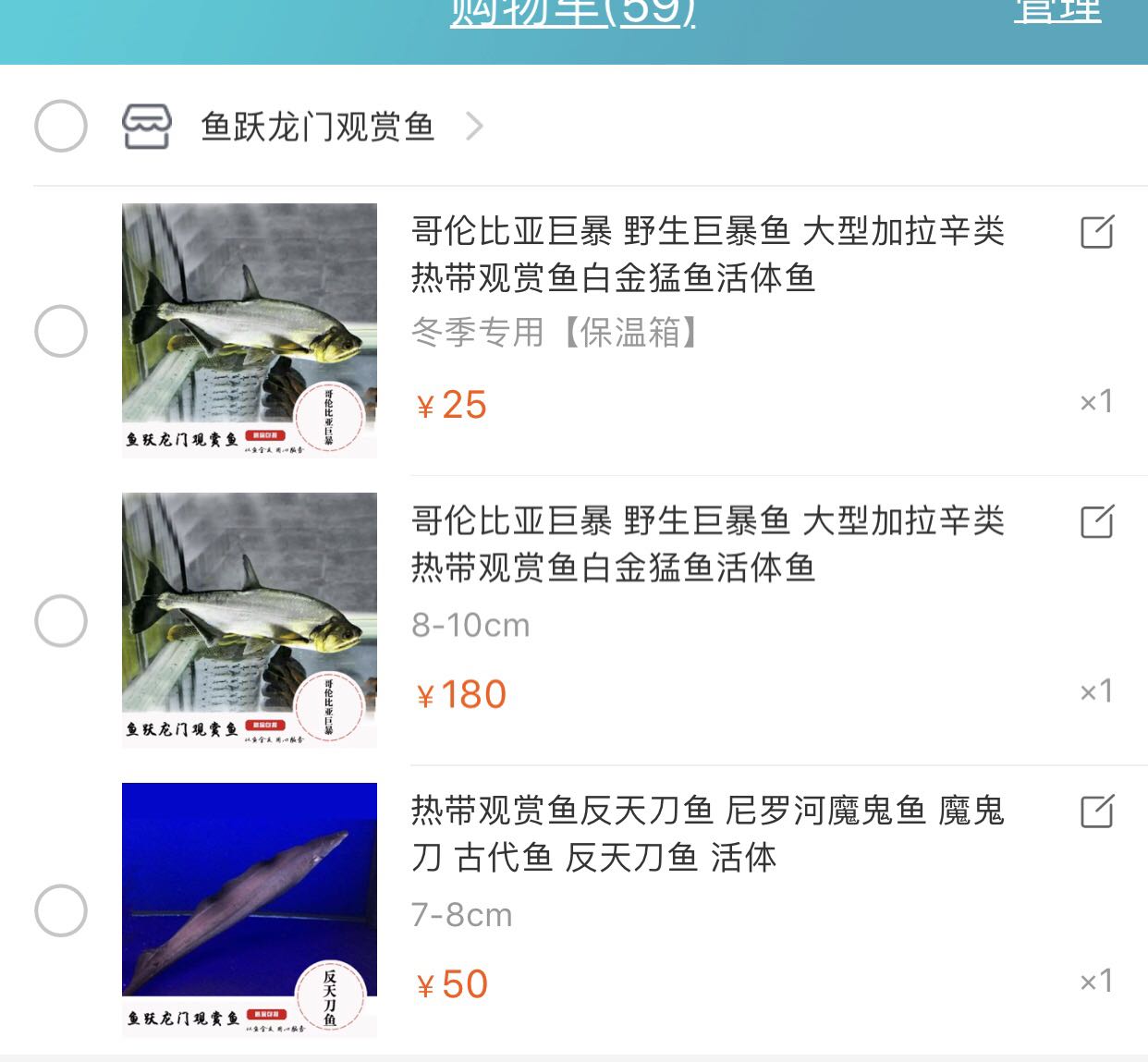Open the 反天刀鱼 product image
The image size is (1148, 1062).
pos(250,909)
